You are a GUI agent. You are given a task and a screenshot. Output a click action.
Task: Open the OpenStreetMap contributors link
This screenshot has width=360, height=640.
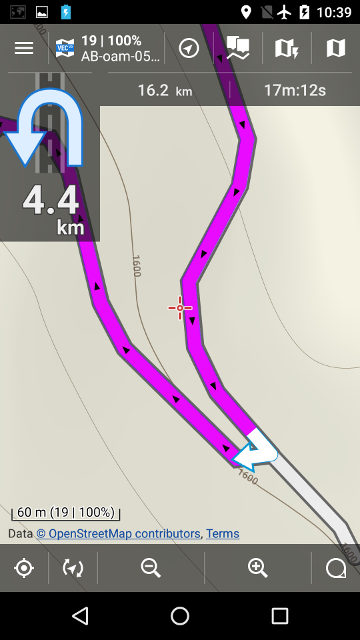[x=118, y=533]
